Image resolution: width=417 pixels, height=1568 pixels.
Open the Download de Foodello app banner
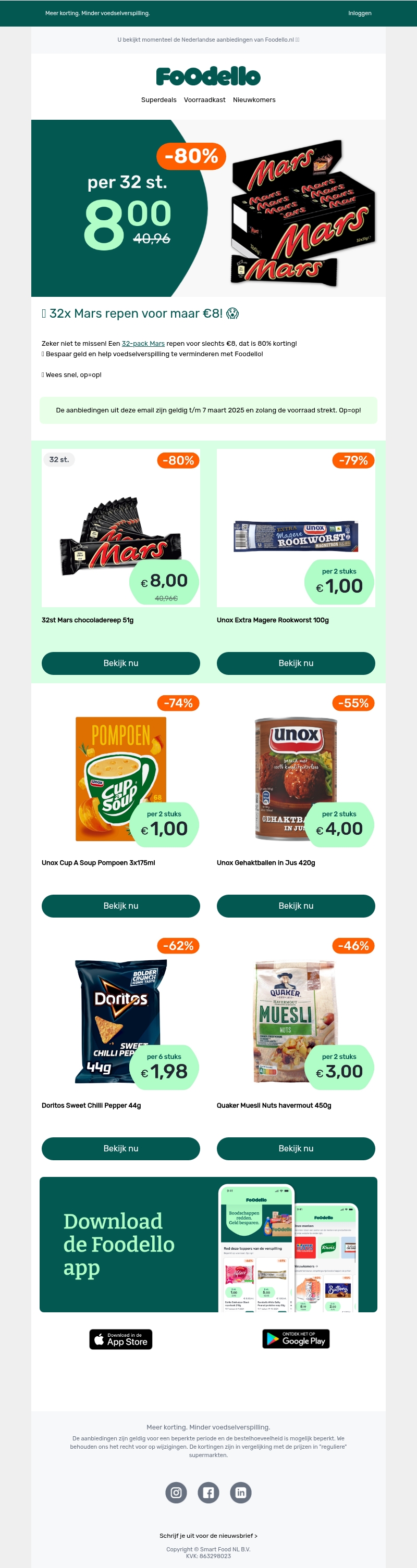click(208, 1244)
